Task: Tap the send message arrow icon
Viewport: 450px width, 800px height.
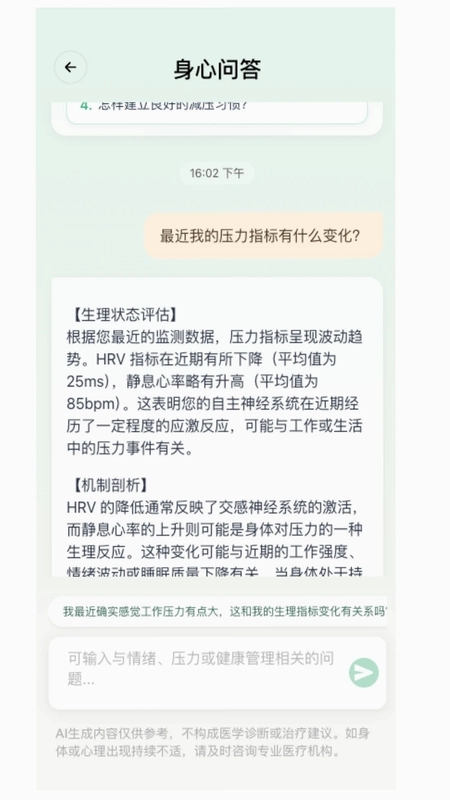Action: (364, 672)
